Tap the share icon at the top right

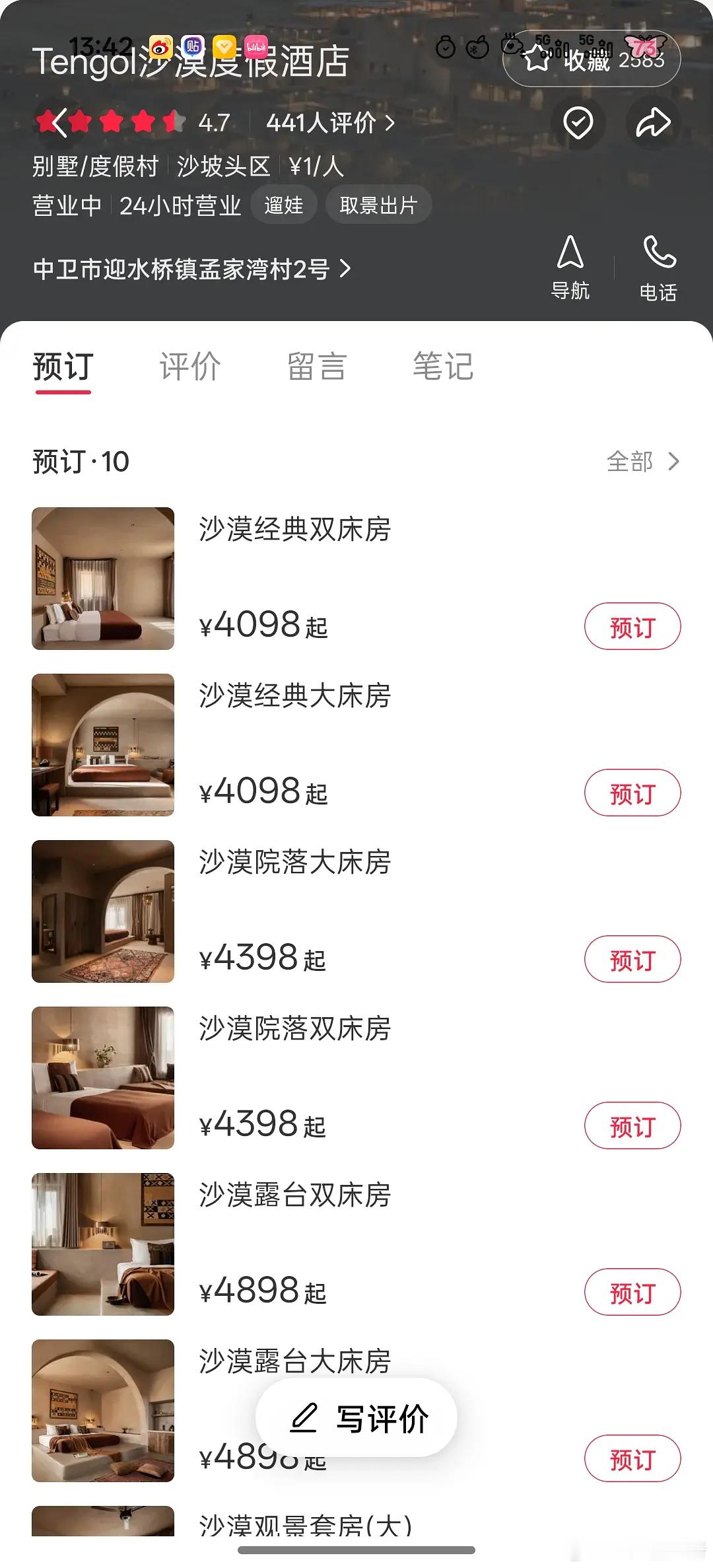click(652, 123)
